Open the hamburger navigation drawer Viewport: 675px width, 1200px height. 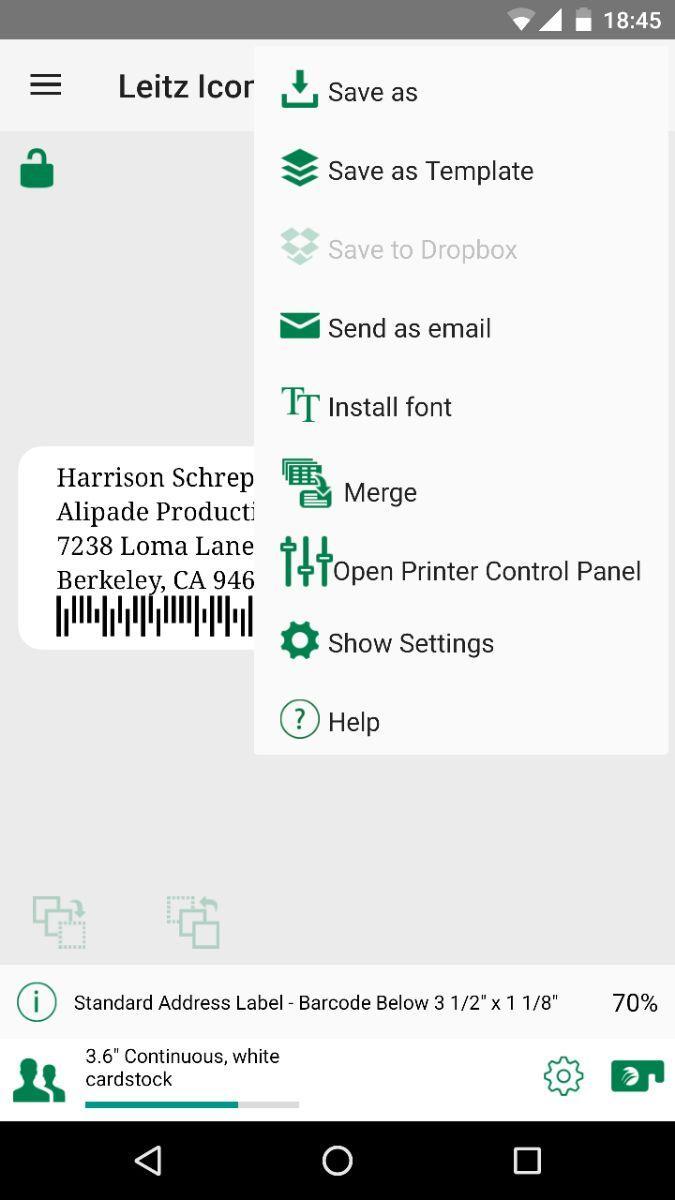pos(46,86)
